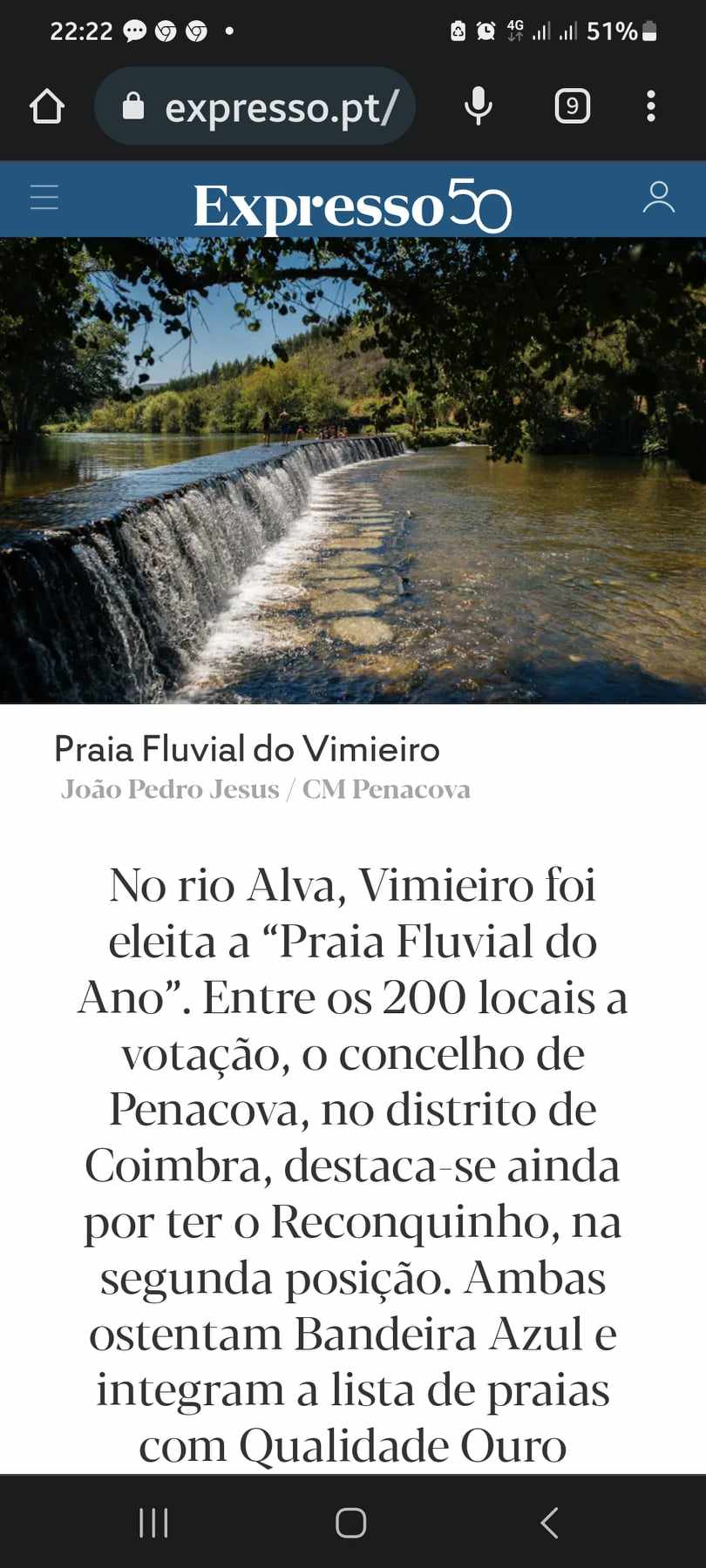This screenshot has height=1568, width=706.
Task: Open the browser overflow menu
Action: click(x=650, y=107)
